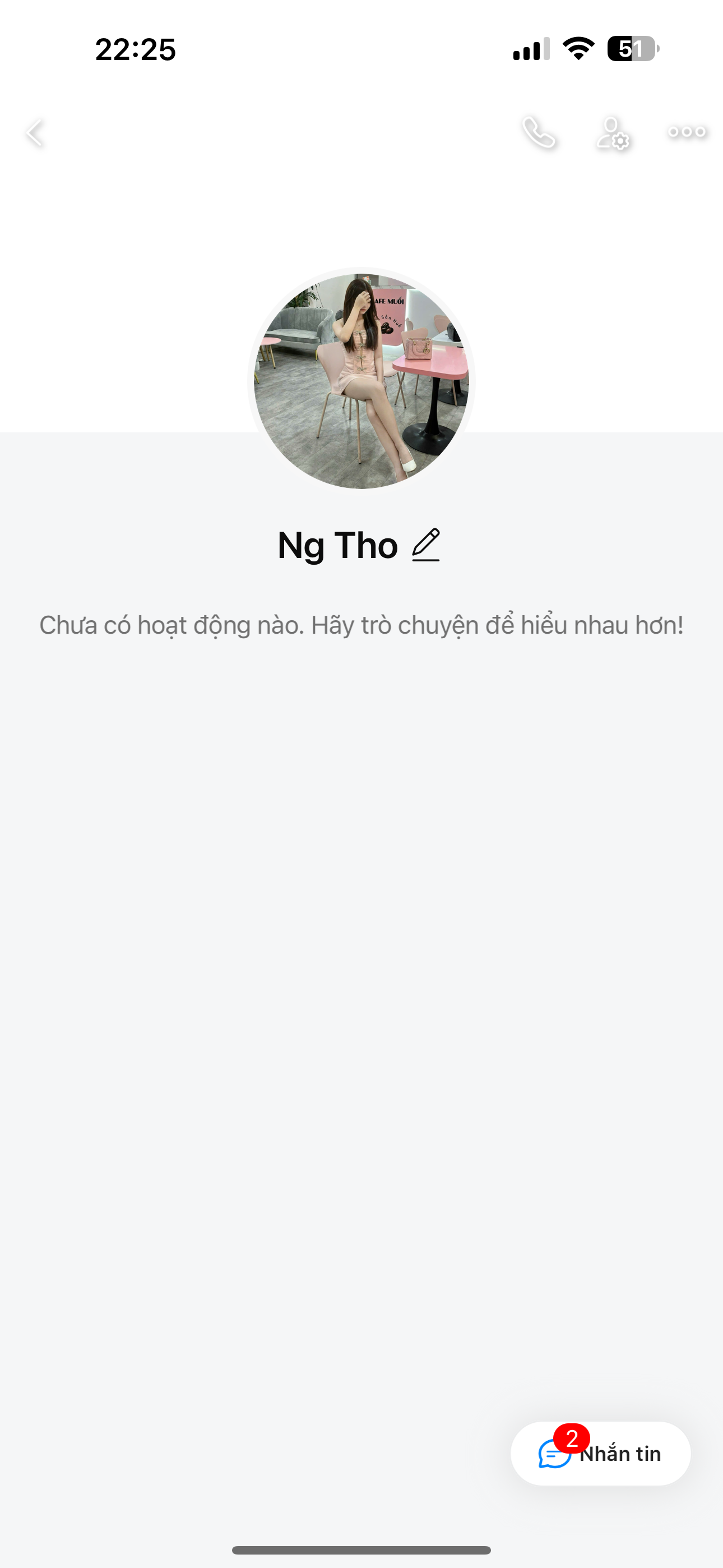The image size is (723, 1568).
Task: Open the three-dot more options menu
Action: point(687,132)
